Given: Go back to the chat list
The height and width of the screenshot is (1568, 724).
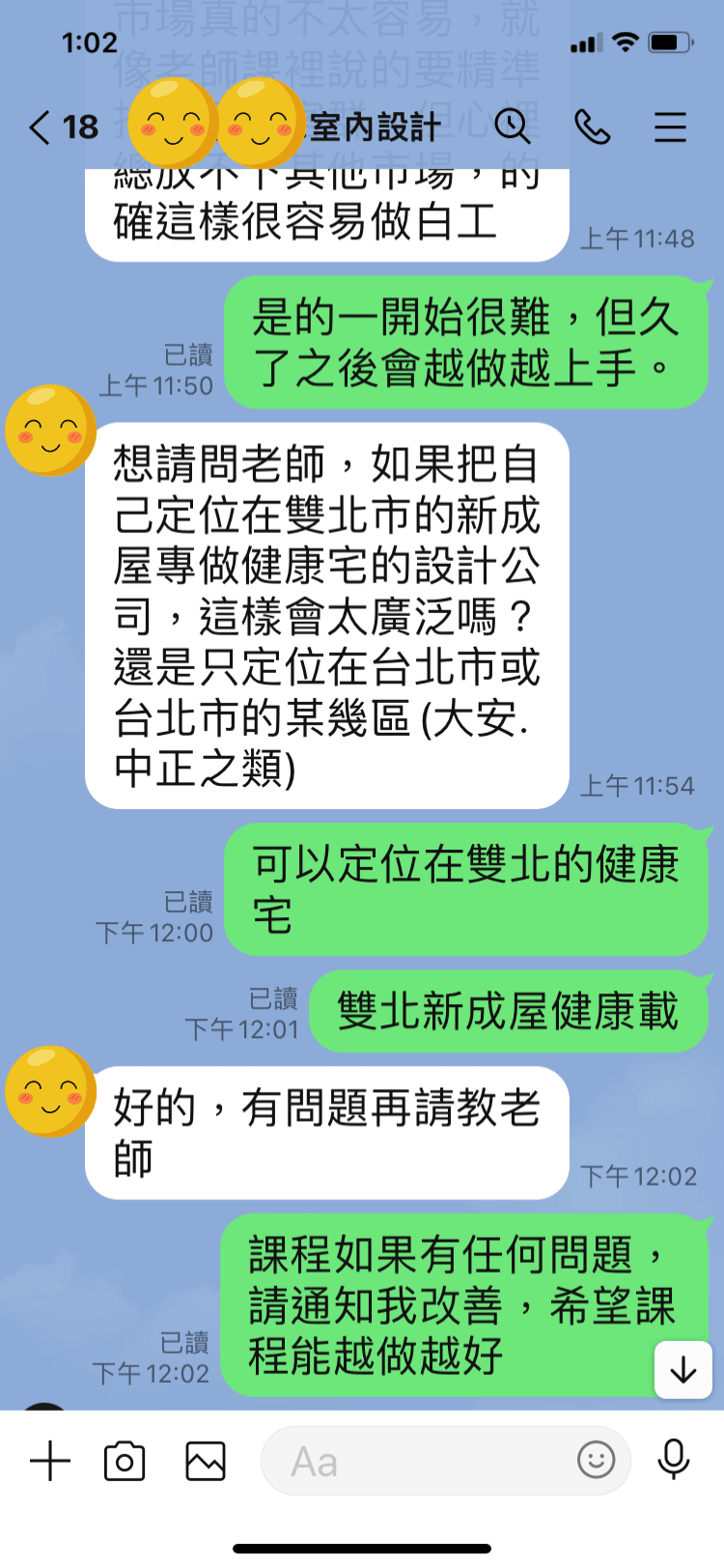Looking at the screenshot, I should point(41,126).
